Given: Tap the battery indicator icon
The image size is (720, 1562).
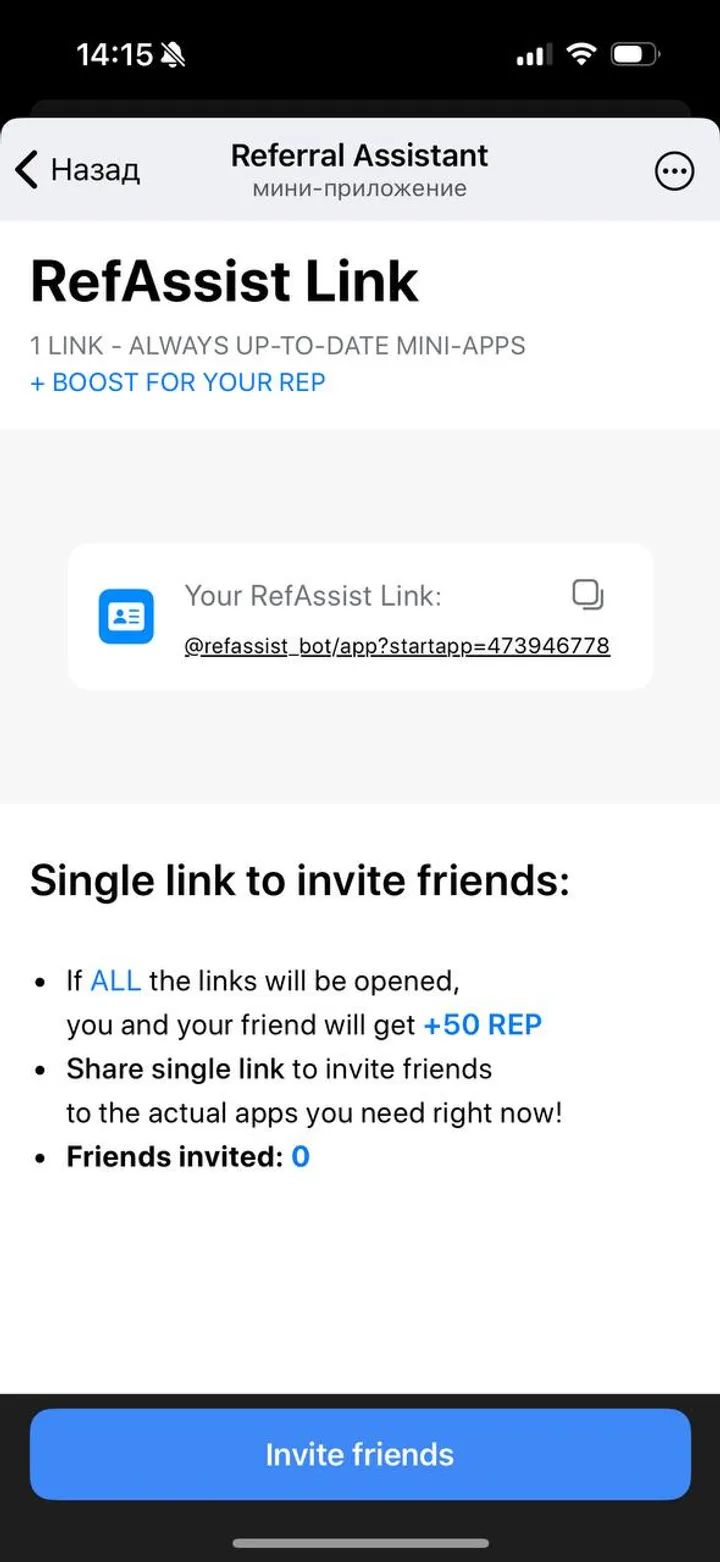Looking at the screenshot, I should 635,55.
